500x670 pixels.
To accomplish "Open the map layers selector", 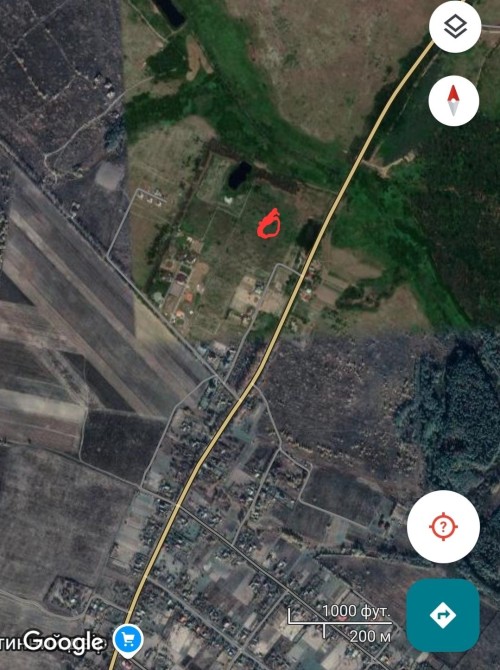I will (455, 26).
